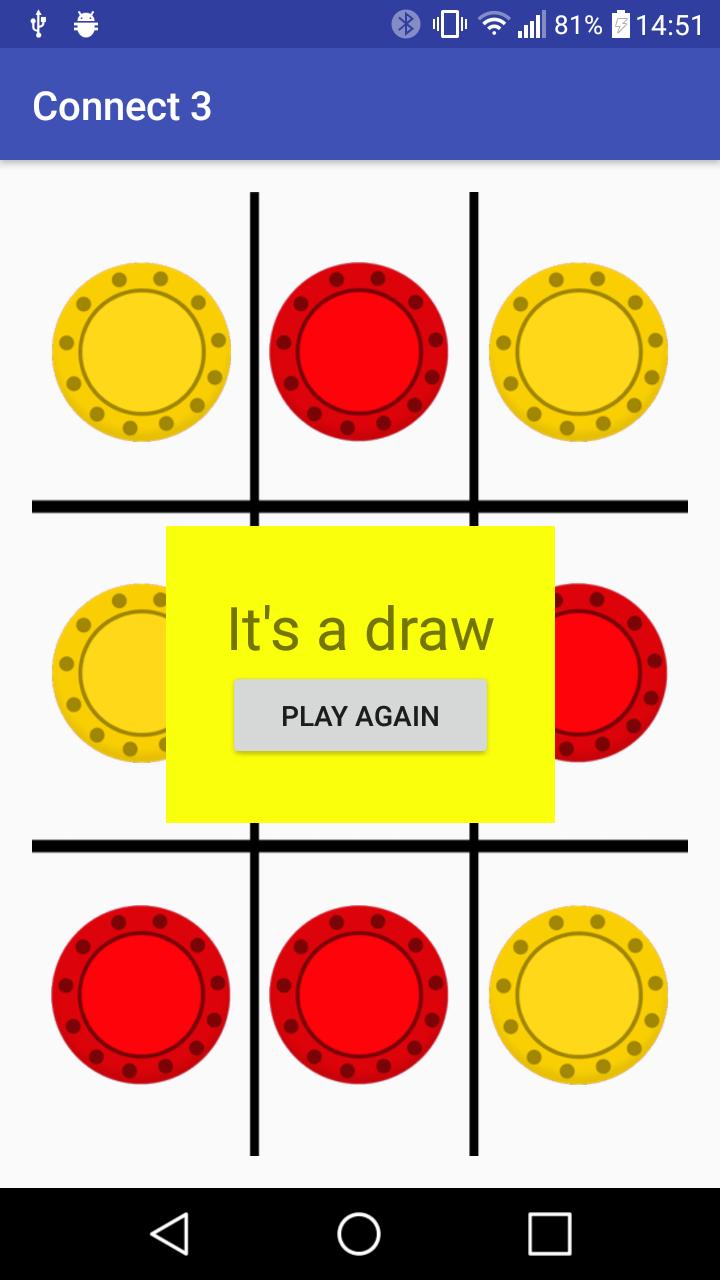The image size is (720, 1280).
Task: Tap the It's a draw message text
Action: [x=360, y=628]
